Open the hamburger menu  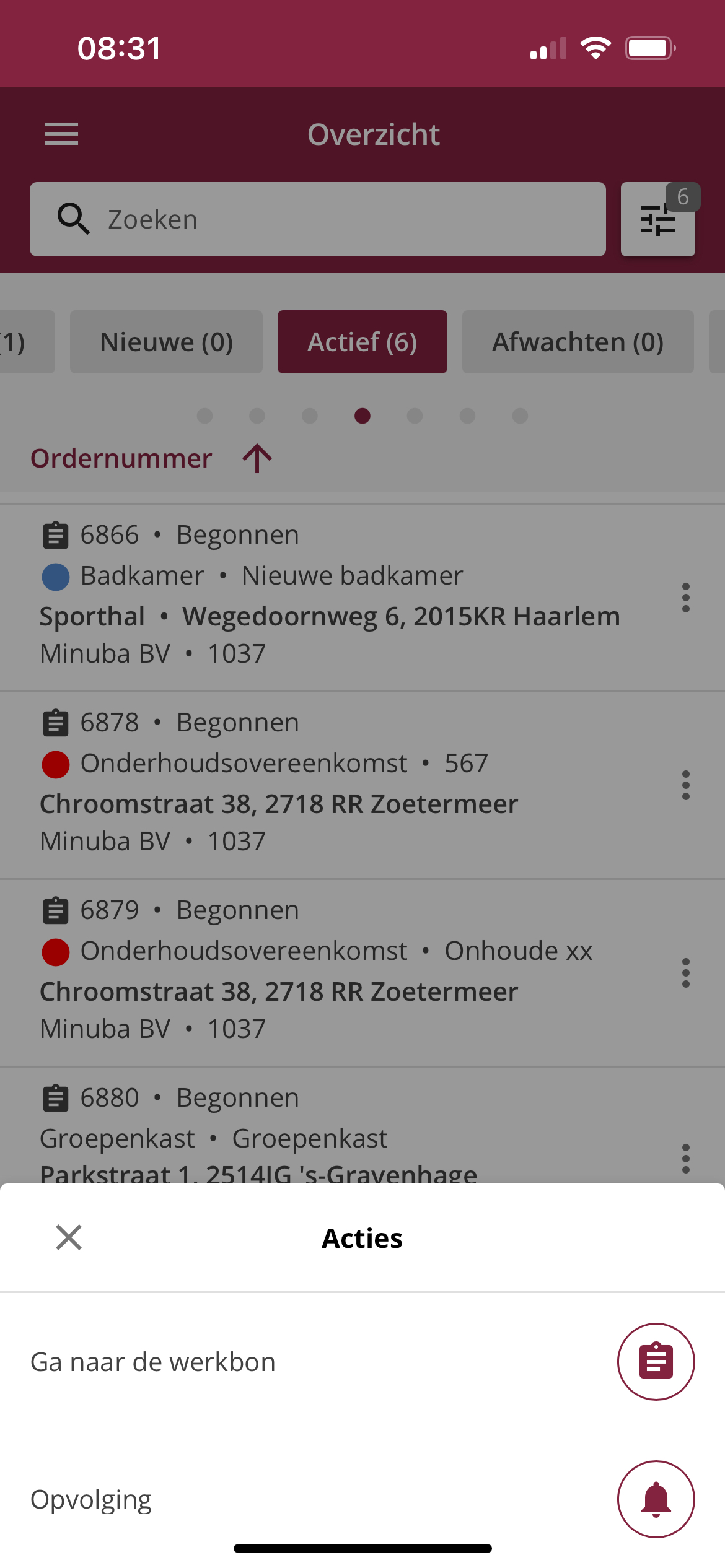(61, 134)
